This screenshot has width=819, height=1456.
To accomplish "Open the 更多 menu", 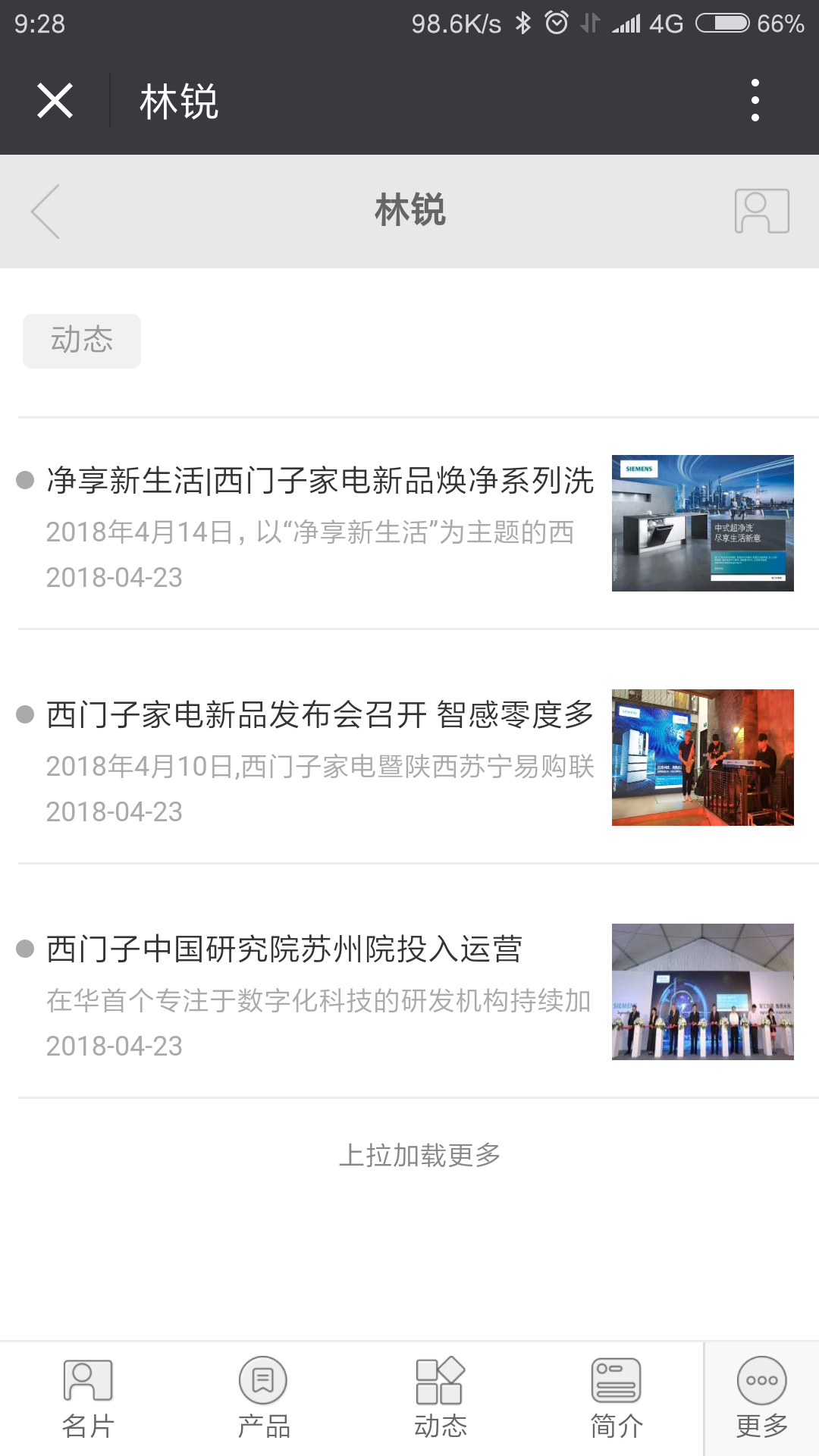I will (761, 1398).
